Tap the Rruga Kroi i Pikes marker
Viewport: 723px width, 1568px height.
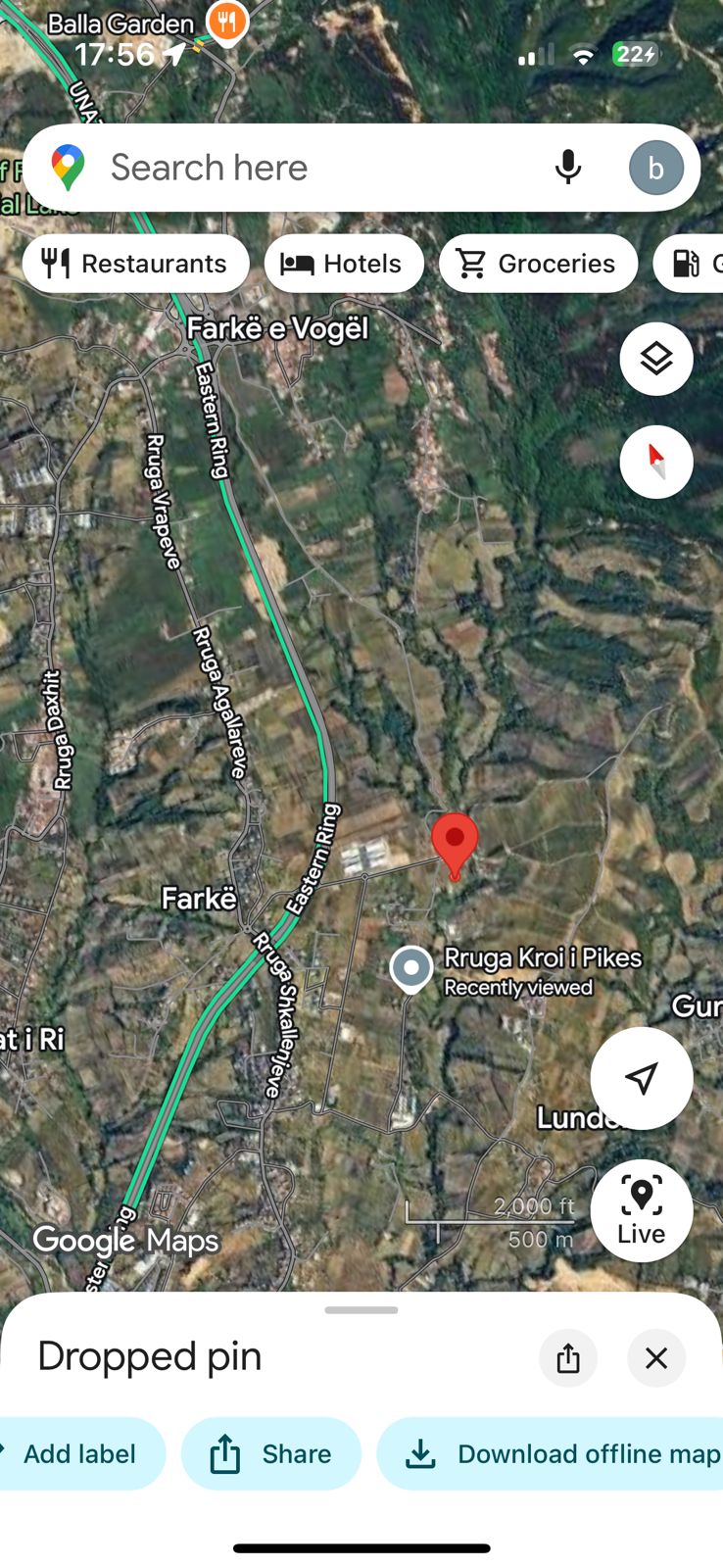(411, 968)
